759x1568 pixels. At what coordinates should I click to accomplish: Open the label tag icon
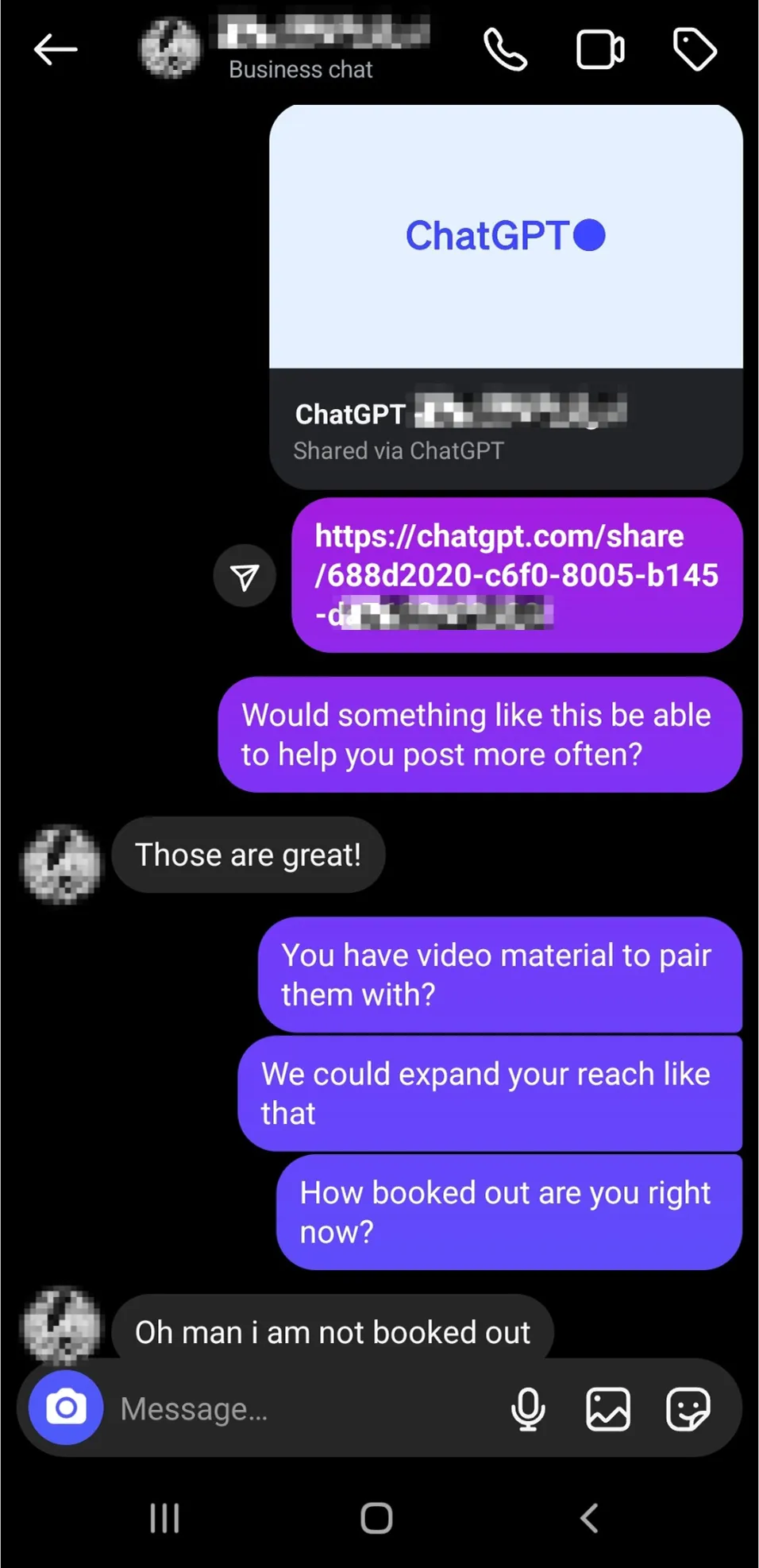click(x=695, y=49)
